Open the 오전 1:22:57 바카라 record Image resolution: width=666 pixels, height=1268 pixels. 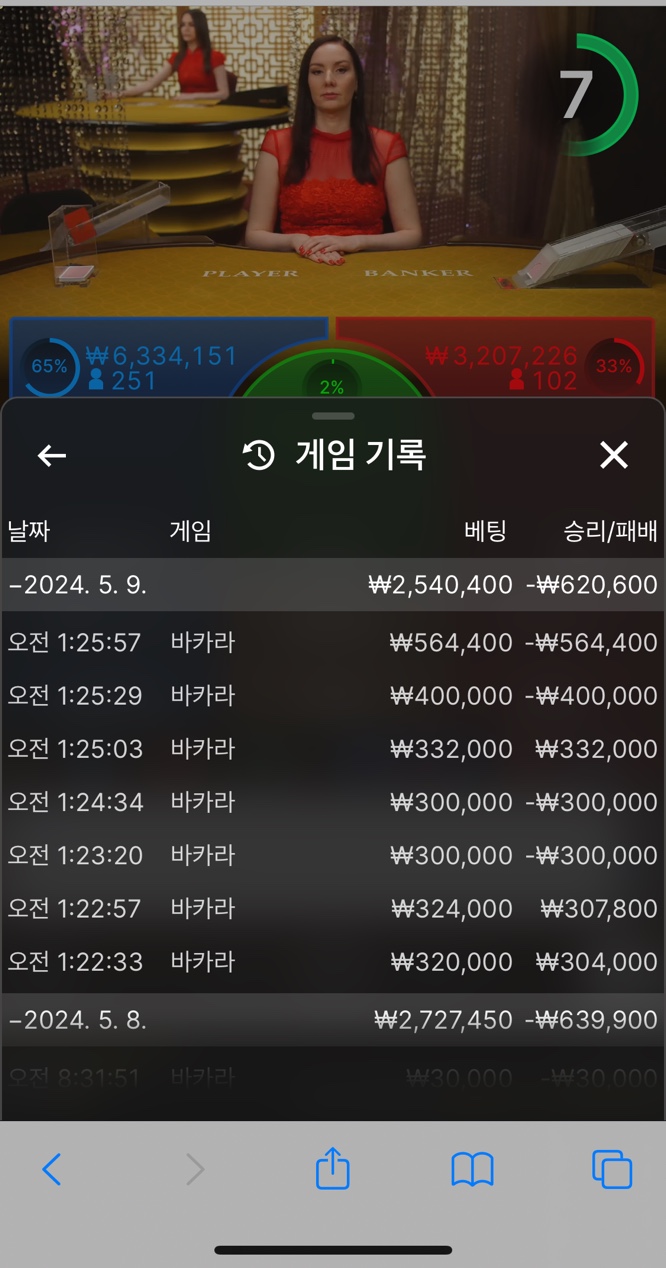pyautogui.click(x=333, y=908)
